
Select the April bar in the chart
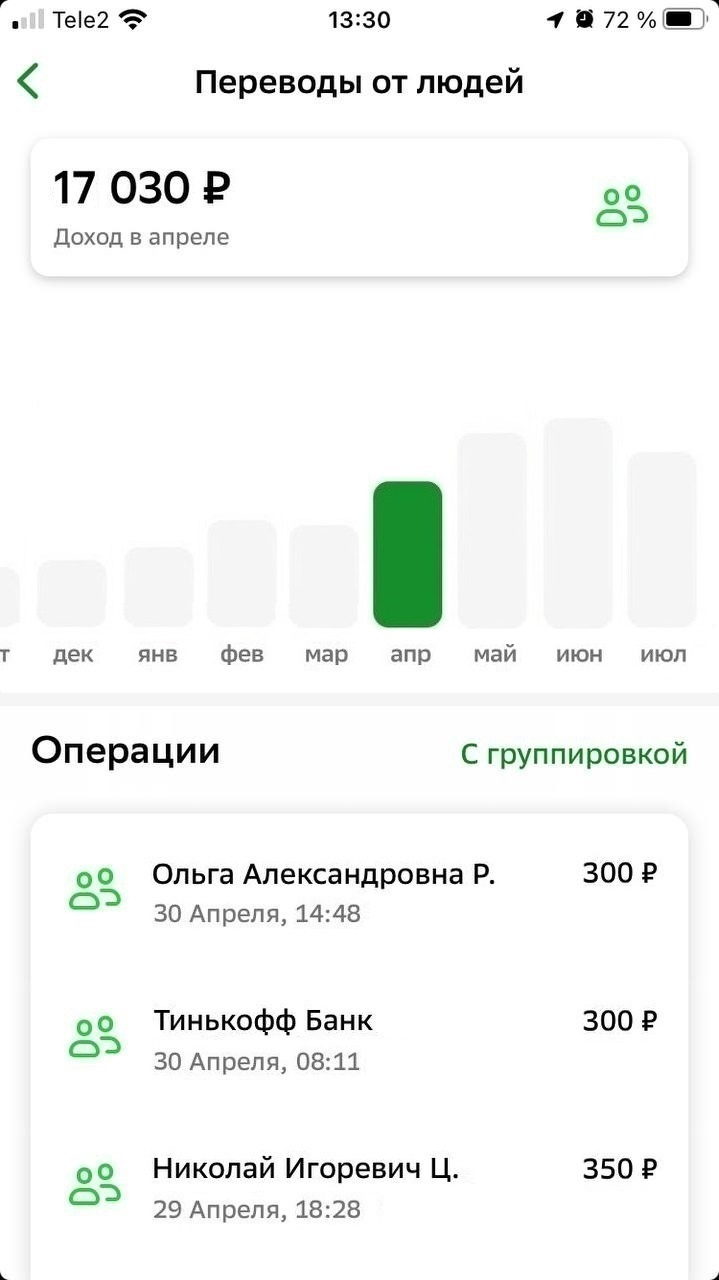(408, 554)
